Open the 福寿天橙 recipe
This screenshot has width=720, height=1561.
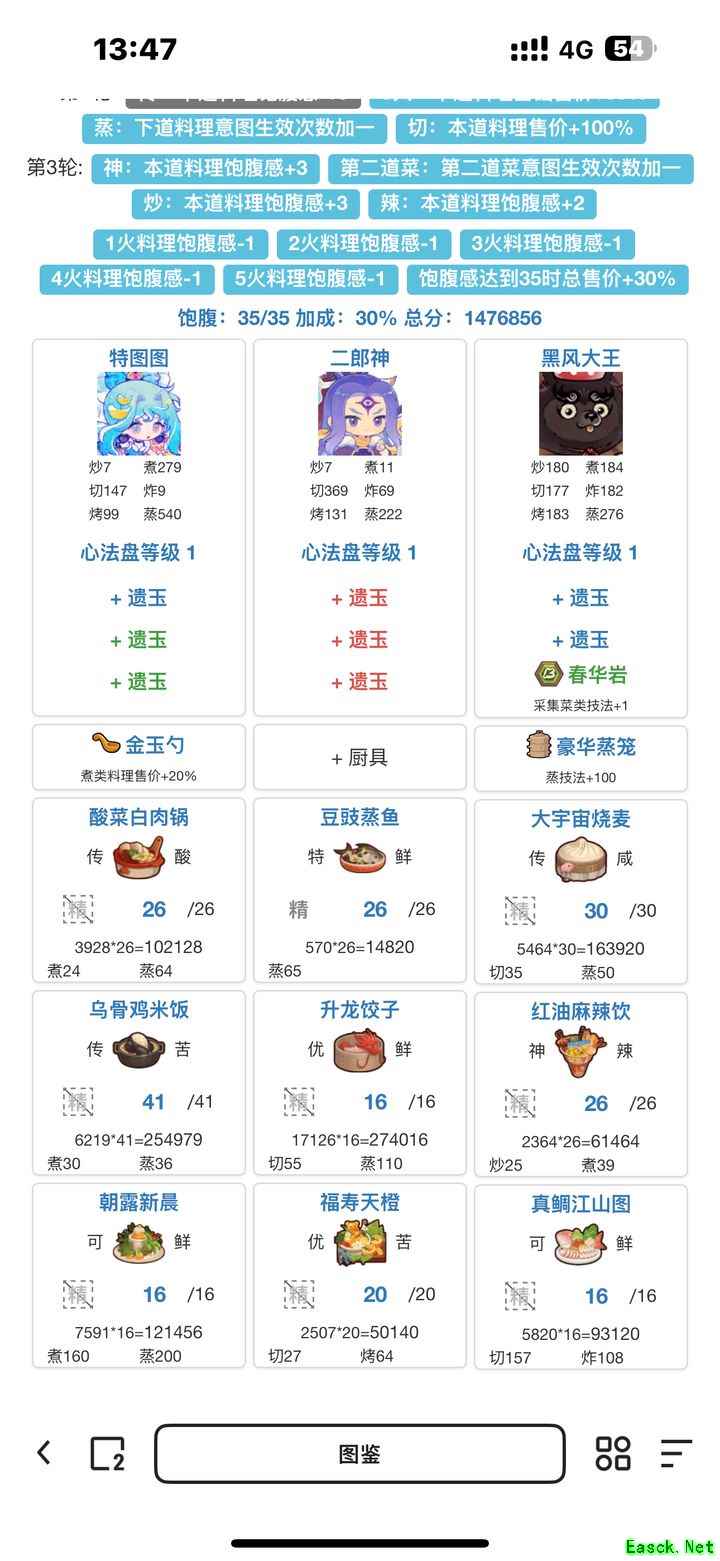click(359, 1203)
